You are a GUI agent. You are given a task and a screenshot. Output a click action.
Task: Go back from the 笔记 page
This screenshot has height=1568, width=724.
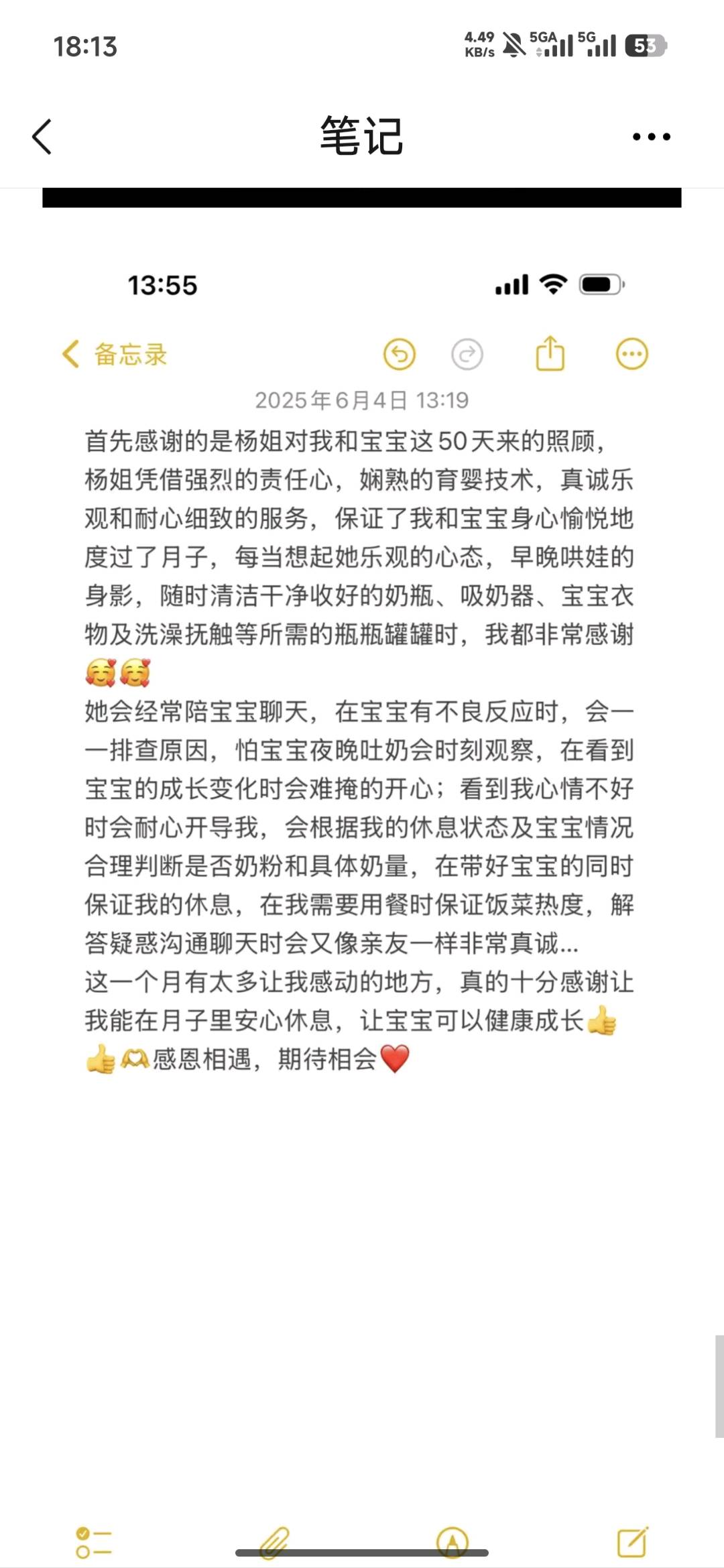pyautogui.click(x=42, y=137)
